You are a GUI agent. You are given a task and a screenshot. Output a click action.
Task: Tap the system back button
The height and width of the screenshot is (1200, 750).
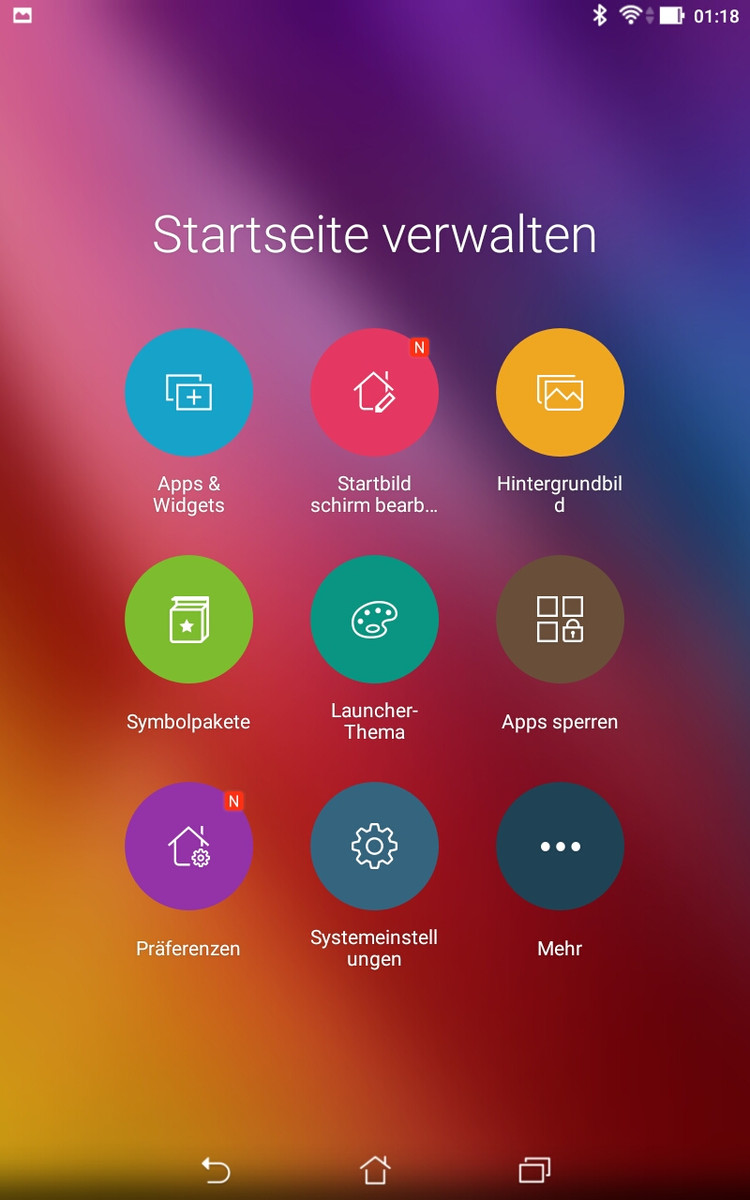coord(215,1170)
